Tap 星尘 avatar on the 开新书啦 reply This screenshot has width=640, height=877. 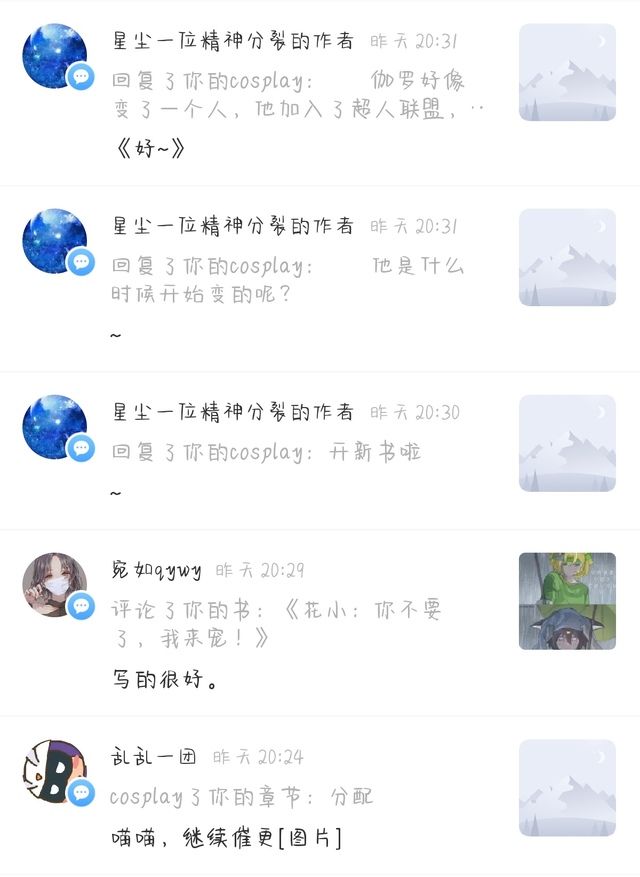click(54, 427)
